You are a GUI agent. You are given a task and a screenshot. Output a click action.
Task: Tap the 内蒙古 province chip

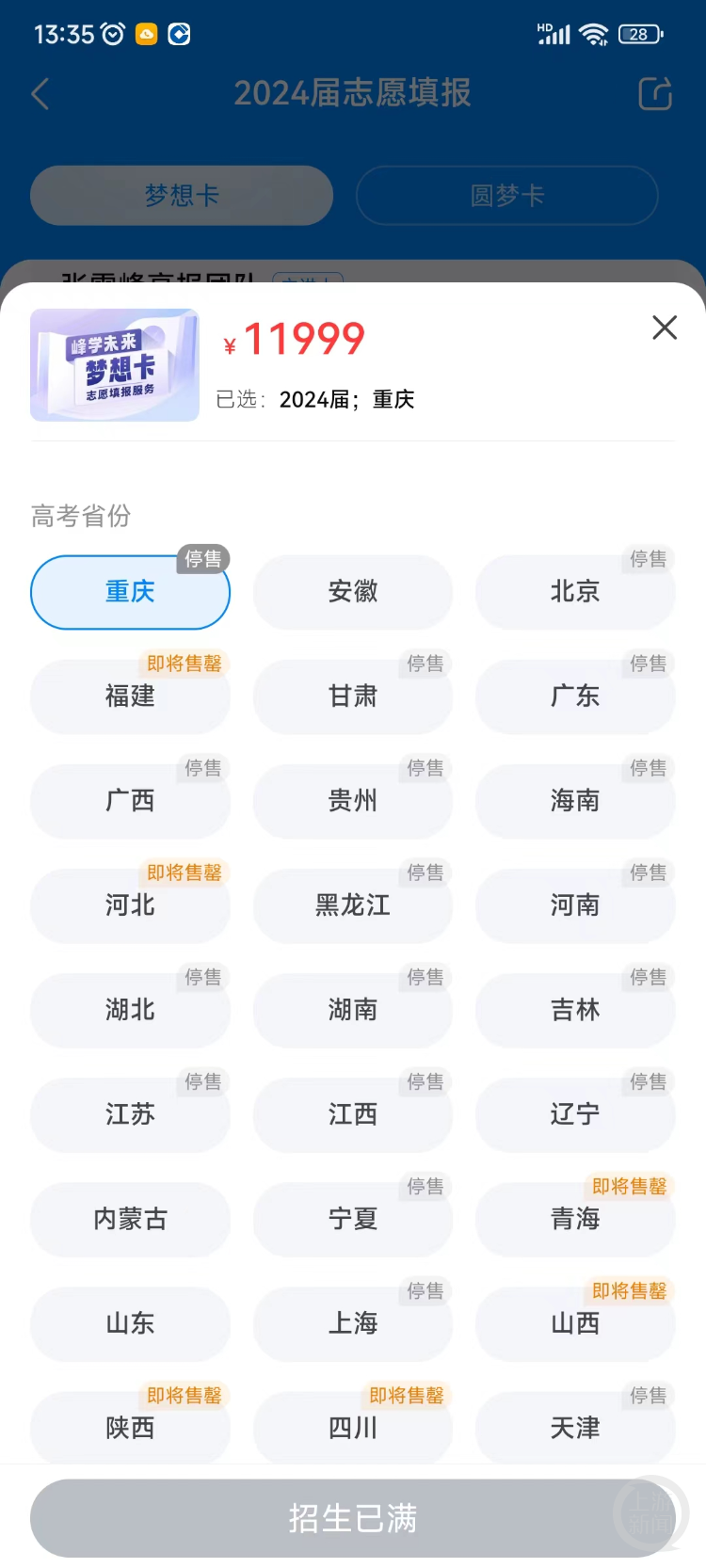pos(130,1219)
